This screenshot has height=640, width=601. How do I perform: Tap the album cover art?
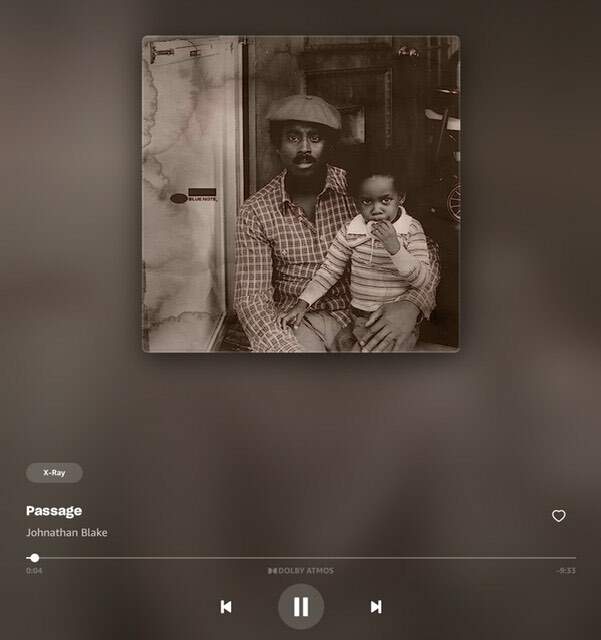[301, 194]
